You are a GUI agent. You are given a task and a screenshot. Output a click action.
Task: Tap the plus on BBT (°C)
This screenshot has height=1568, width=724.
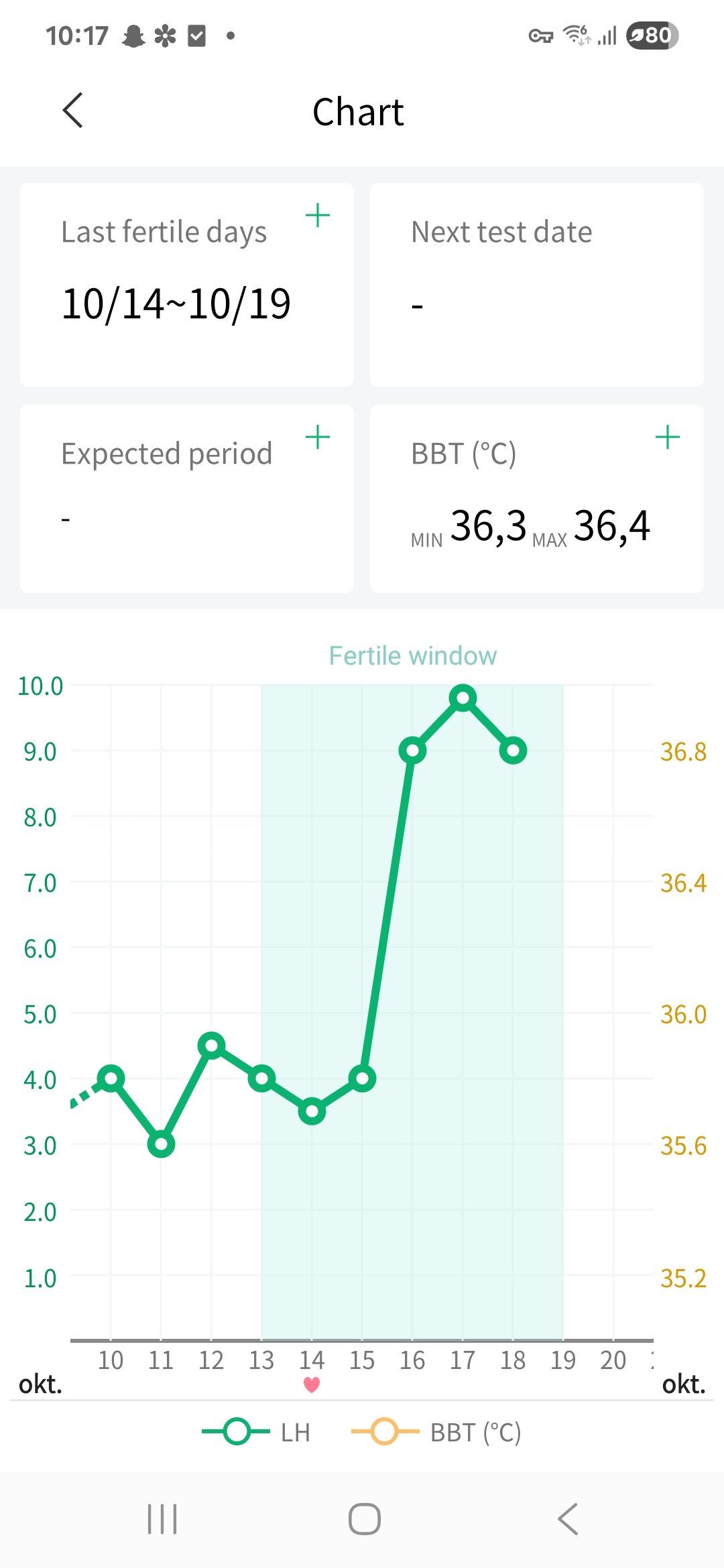click(667, 438)
